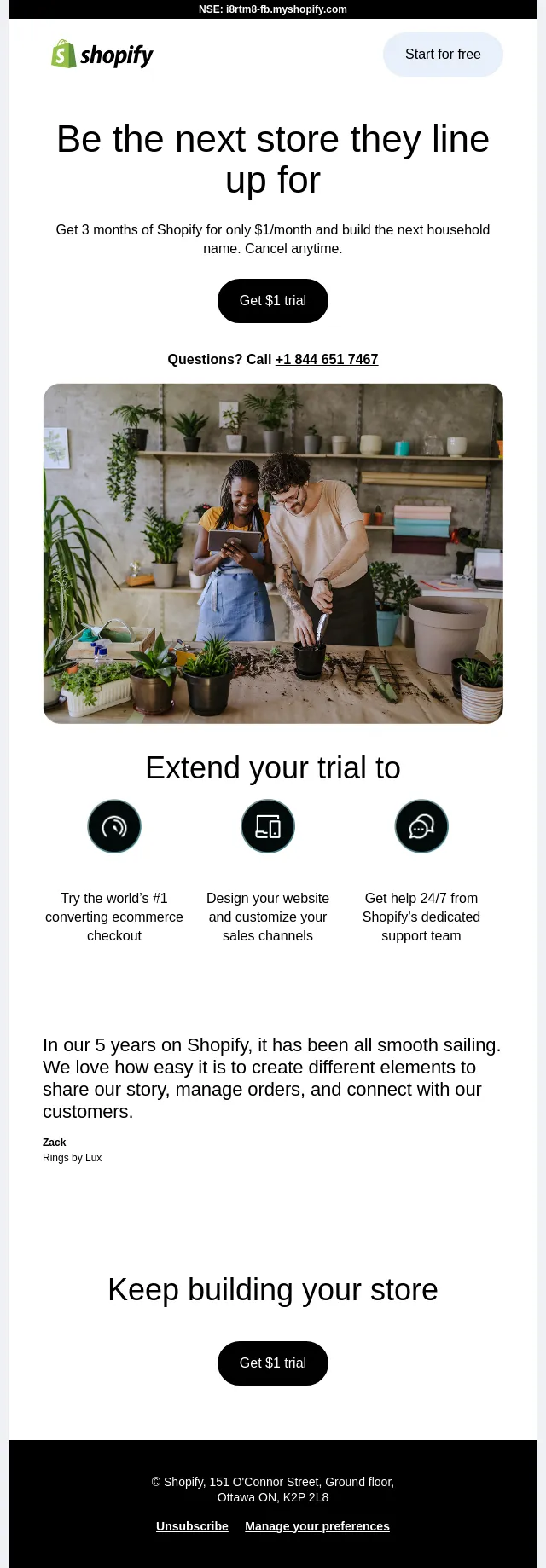The image size is (546, 1568).
Task: Open Manage your preferences link
Action: click(x=317, y=1526)
